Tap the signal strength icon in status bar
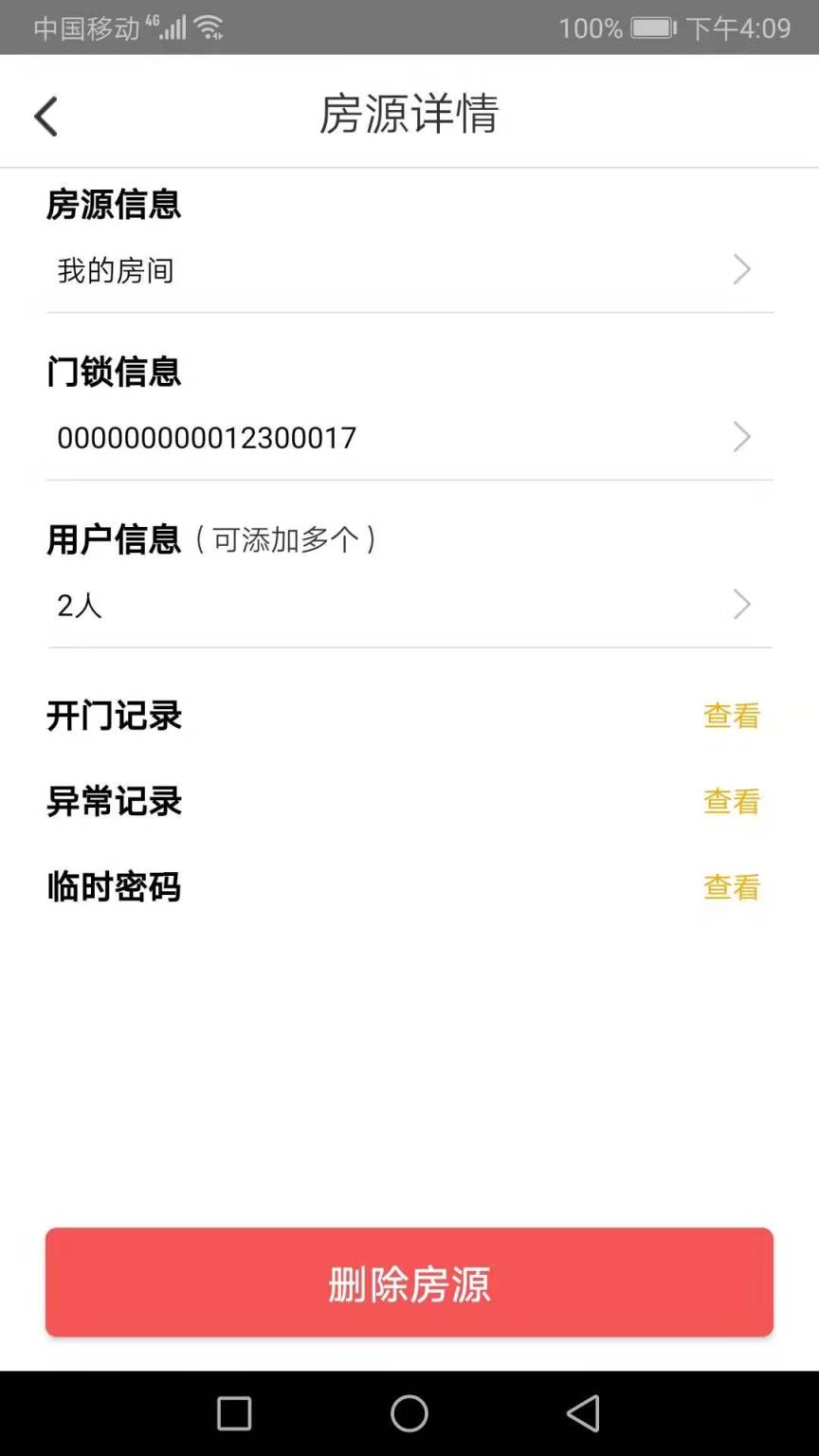 pyautogui.click(x=173, y=27)
